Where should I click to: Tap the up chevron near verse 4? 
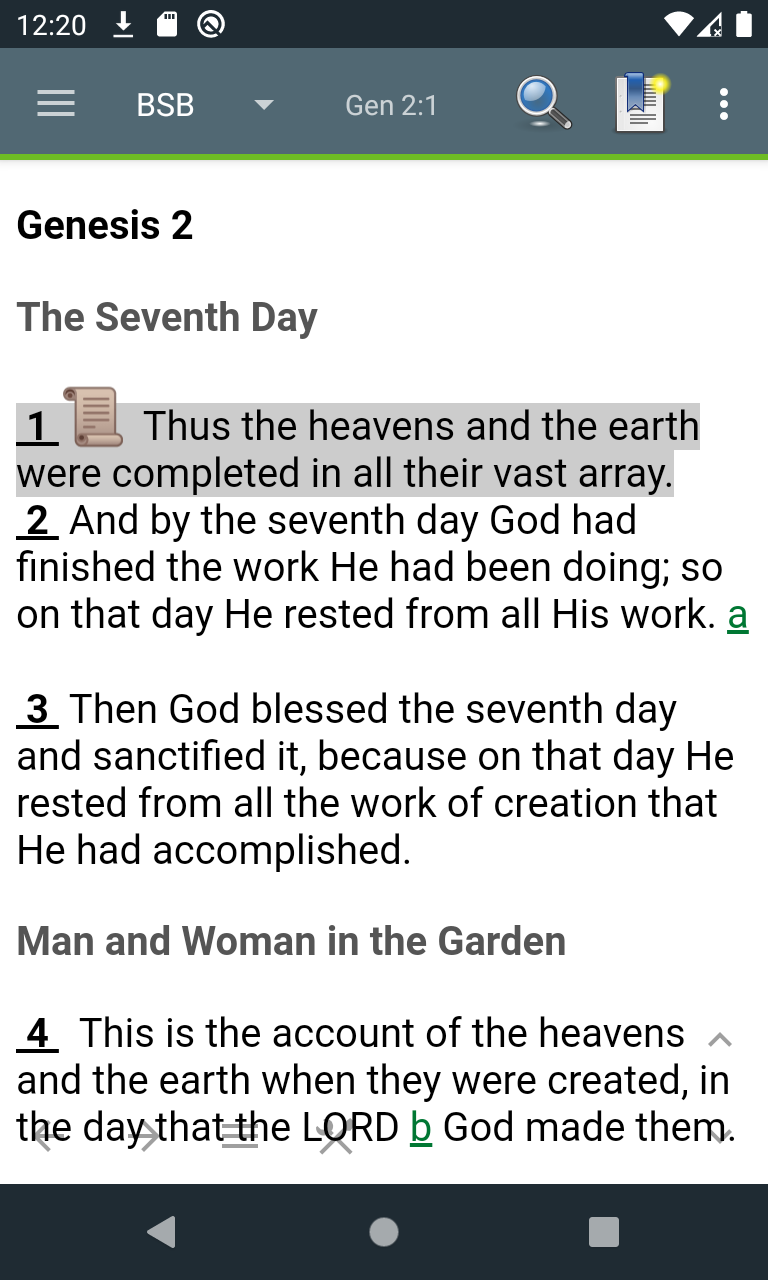[720, 1040]
